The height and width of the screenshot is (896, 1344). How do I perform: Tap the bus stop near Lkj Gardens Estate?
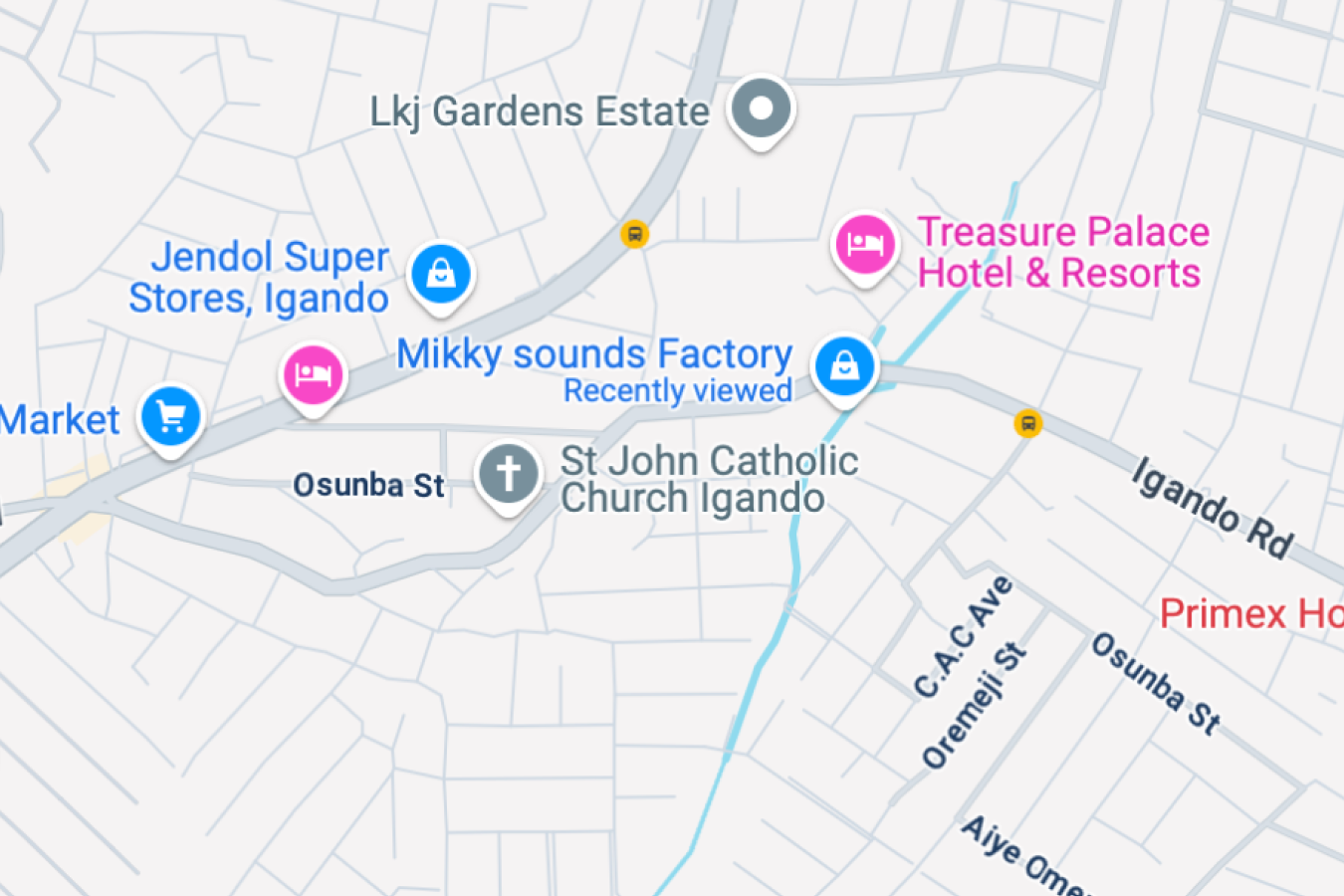[634, 234]
